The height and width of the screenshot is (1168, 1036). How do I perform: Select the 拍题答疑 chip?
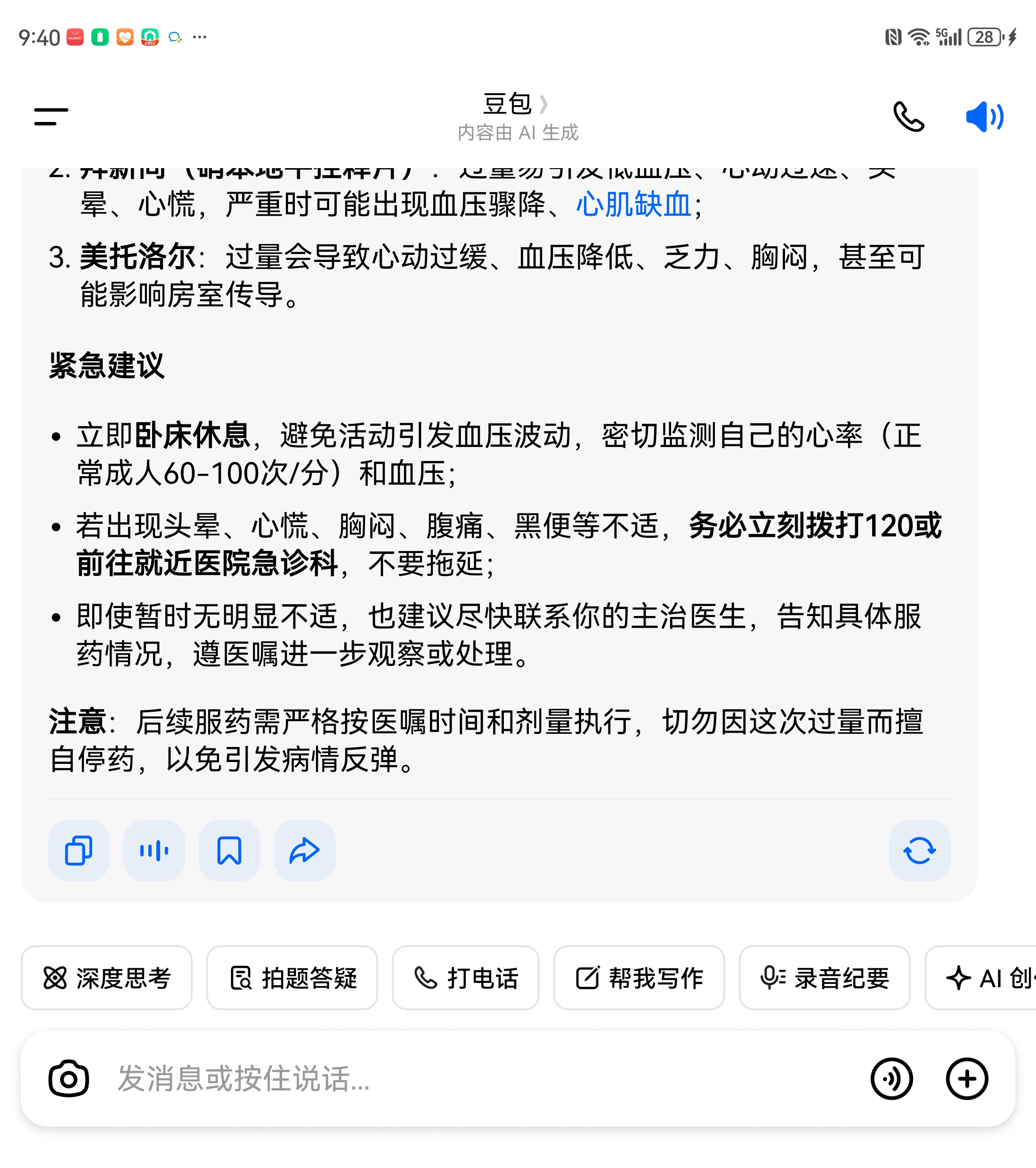tap(292, 978)
